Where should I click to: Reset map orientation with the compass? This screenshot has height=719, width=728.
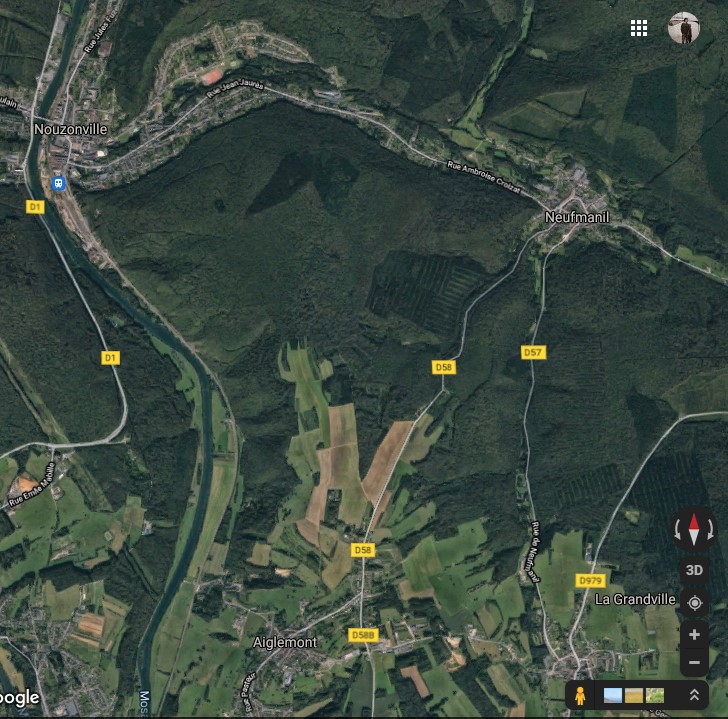pyautogui.click(x=694, y=530)
